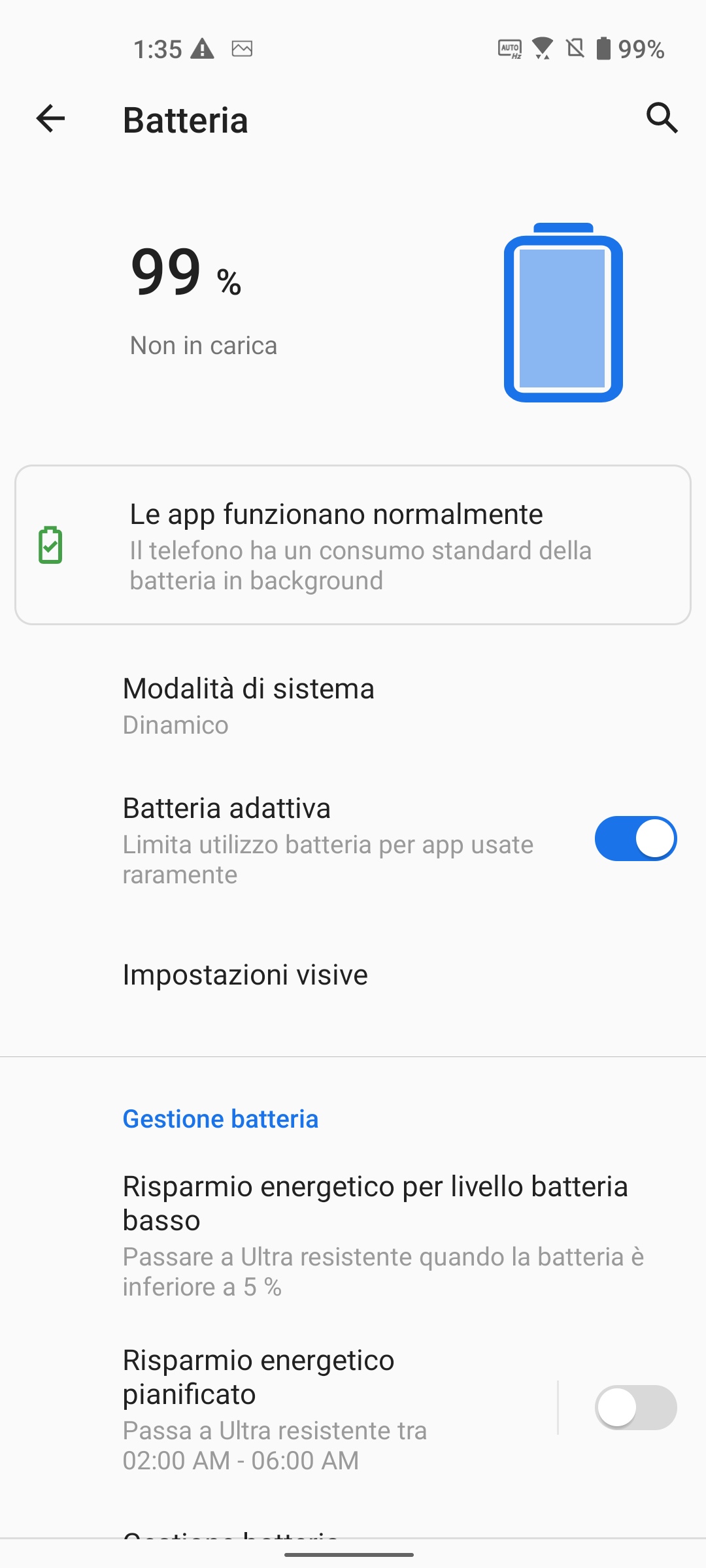Enable the Risparmio energetico pianificato switch

tap(635, 1407)
